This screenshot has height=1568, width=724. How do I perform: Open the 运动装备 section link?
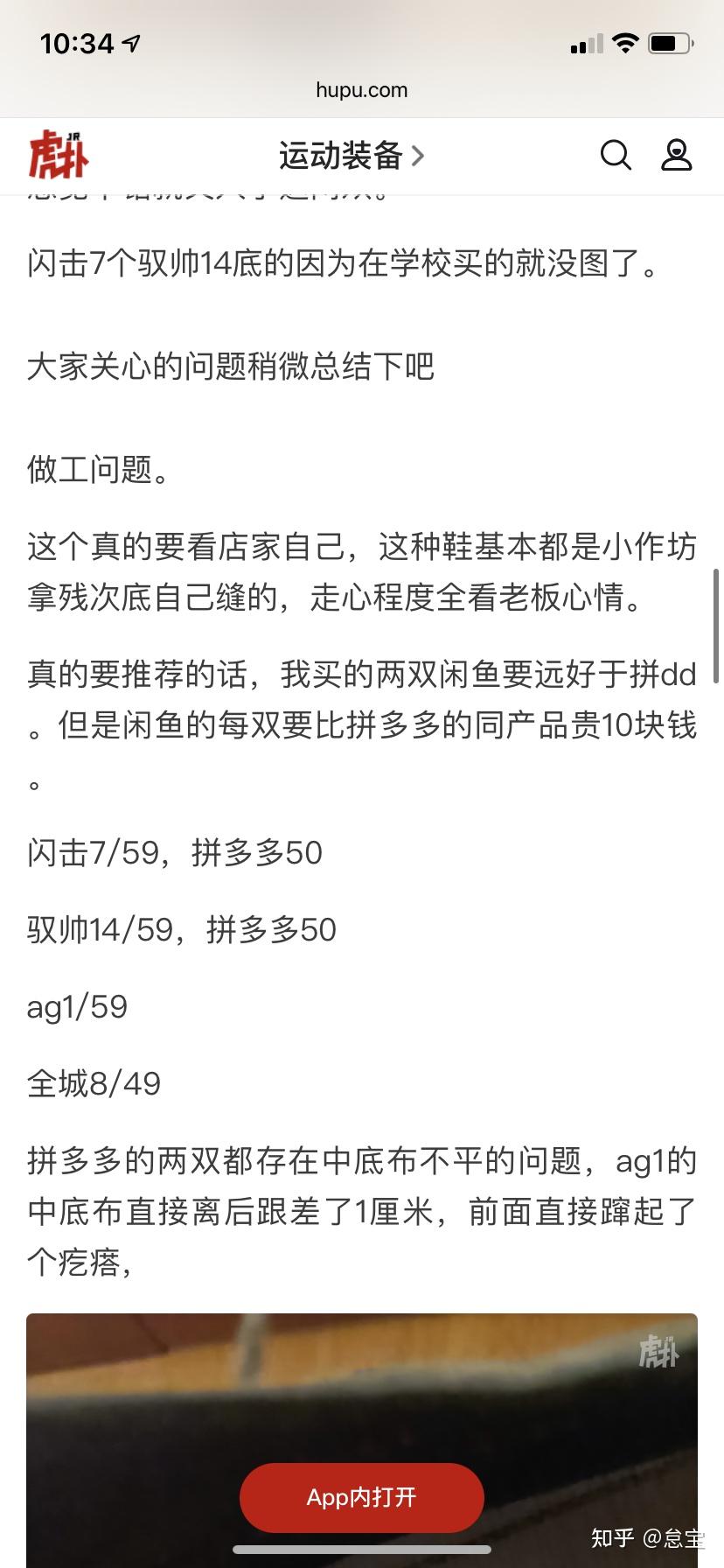(352, 156)
